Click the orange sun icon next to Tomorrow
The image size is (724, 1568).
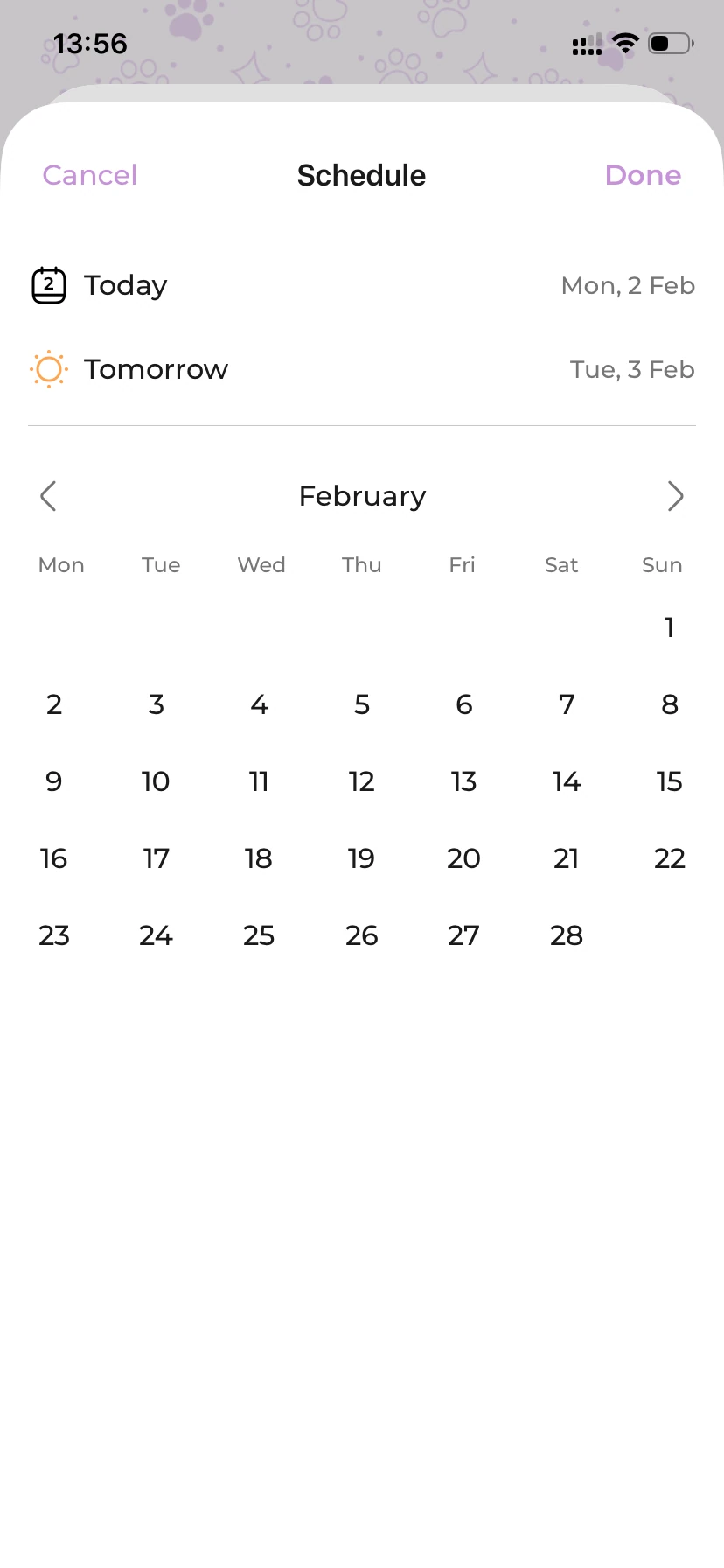coord(49,369)
